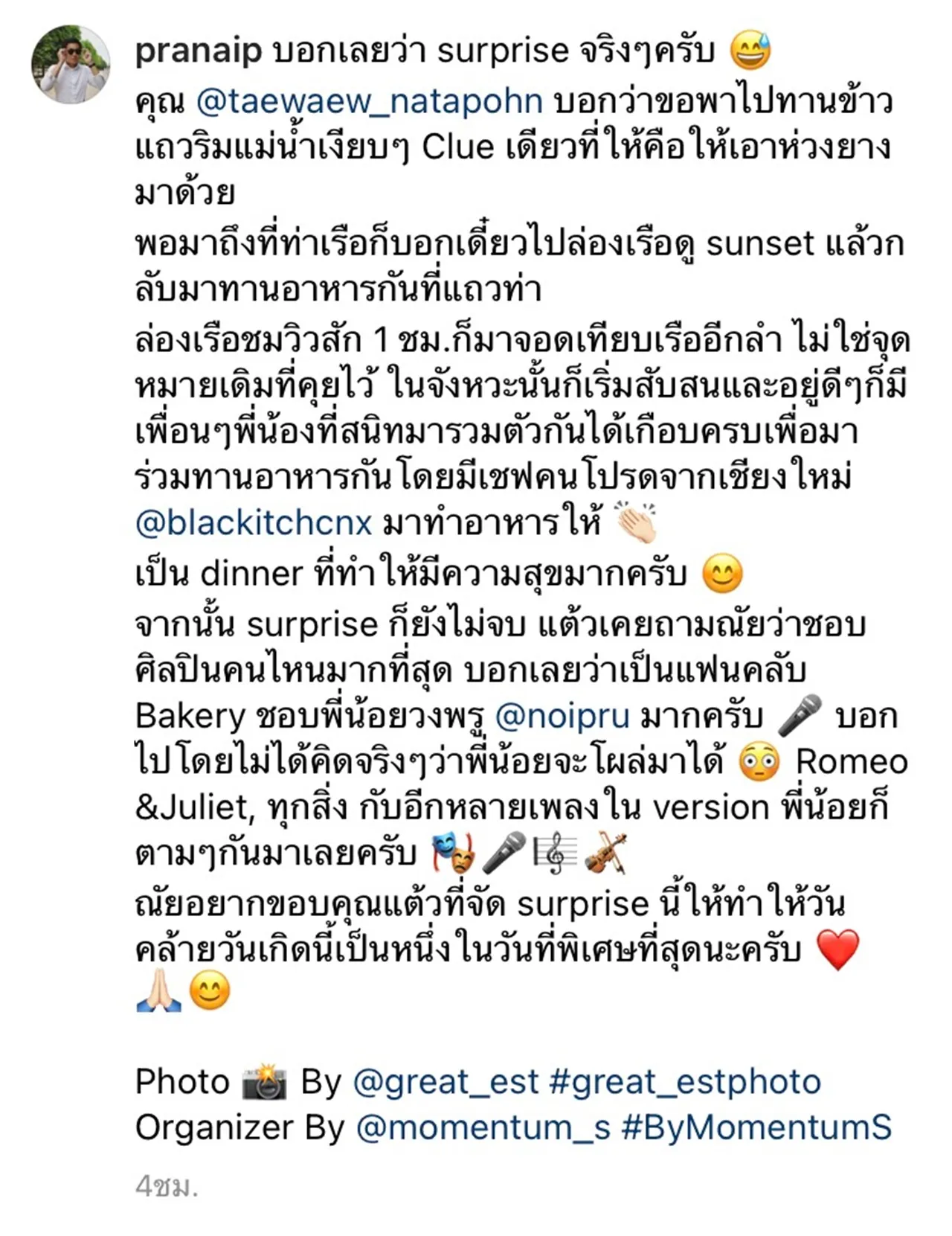Open pranaip's profile picture
The height and width of the screenshot is (1236, 952).
point(71,64)
